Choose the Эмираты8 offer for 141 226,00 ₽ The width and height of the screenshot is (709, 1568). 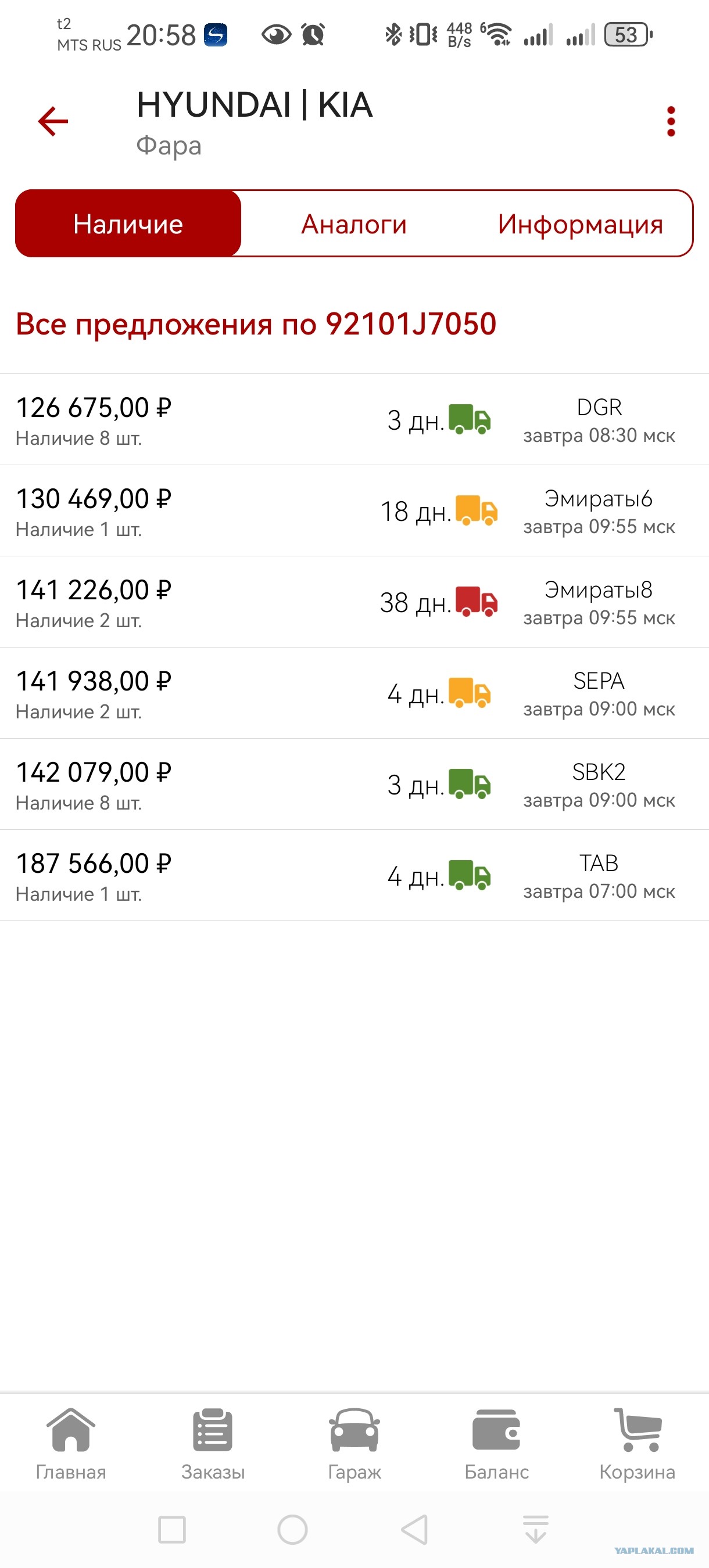[x=354, y=602]
